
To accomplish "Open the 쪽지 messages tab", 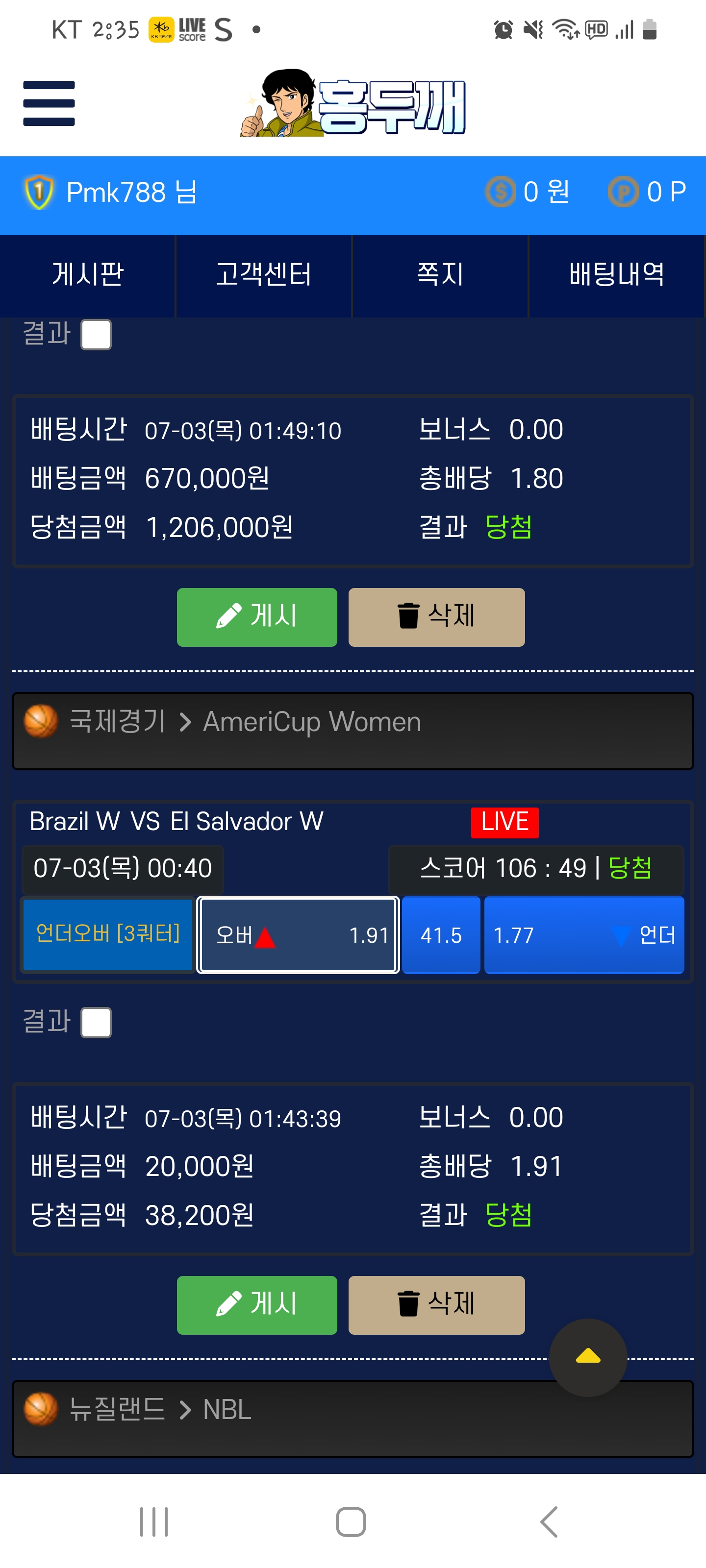I will click(440, 275).
